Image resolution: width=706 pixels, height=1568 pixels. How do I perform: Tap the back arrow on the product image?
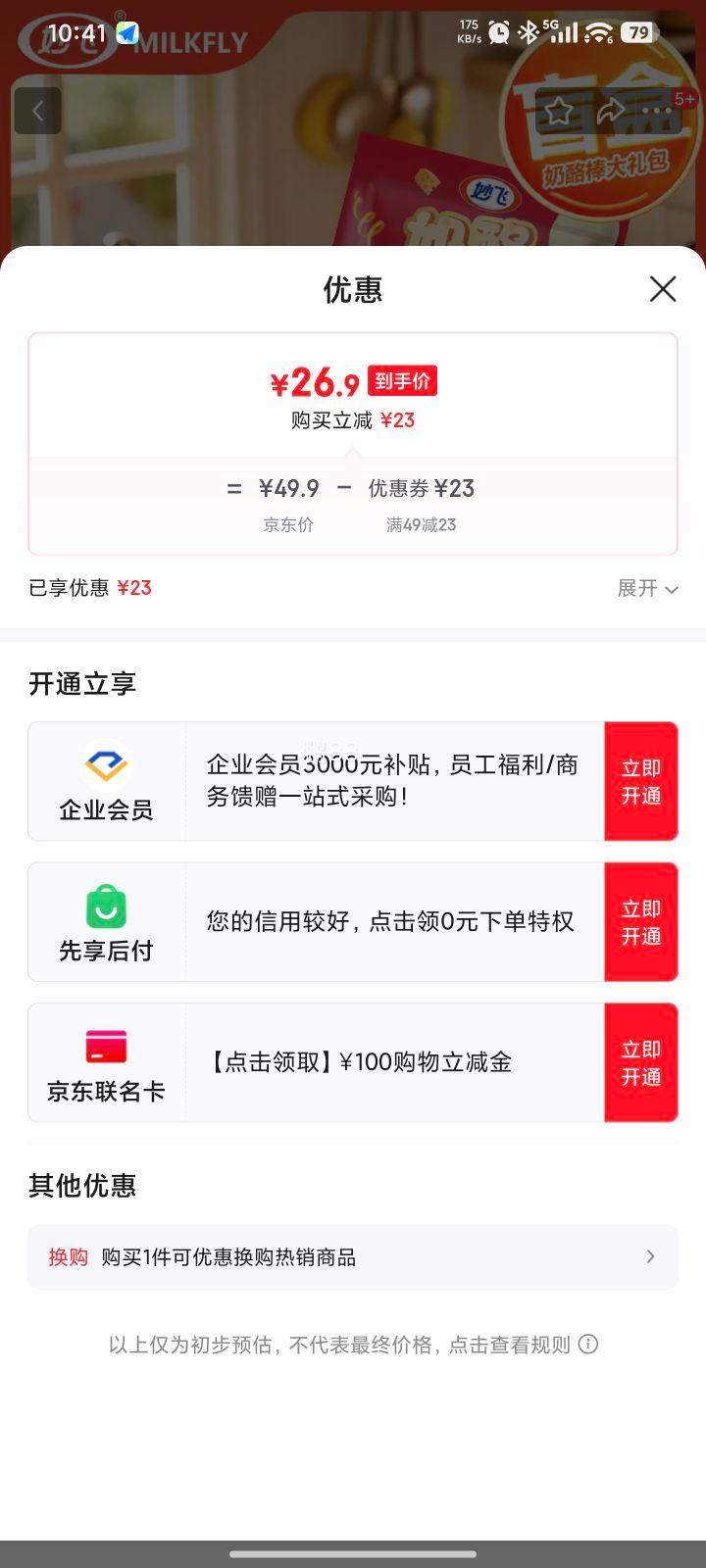[x=38, y=110]
